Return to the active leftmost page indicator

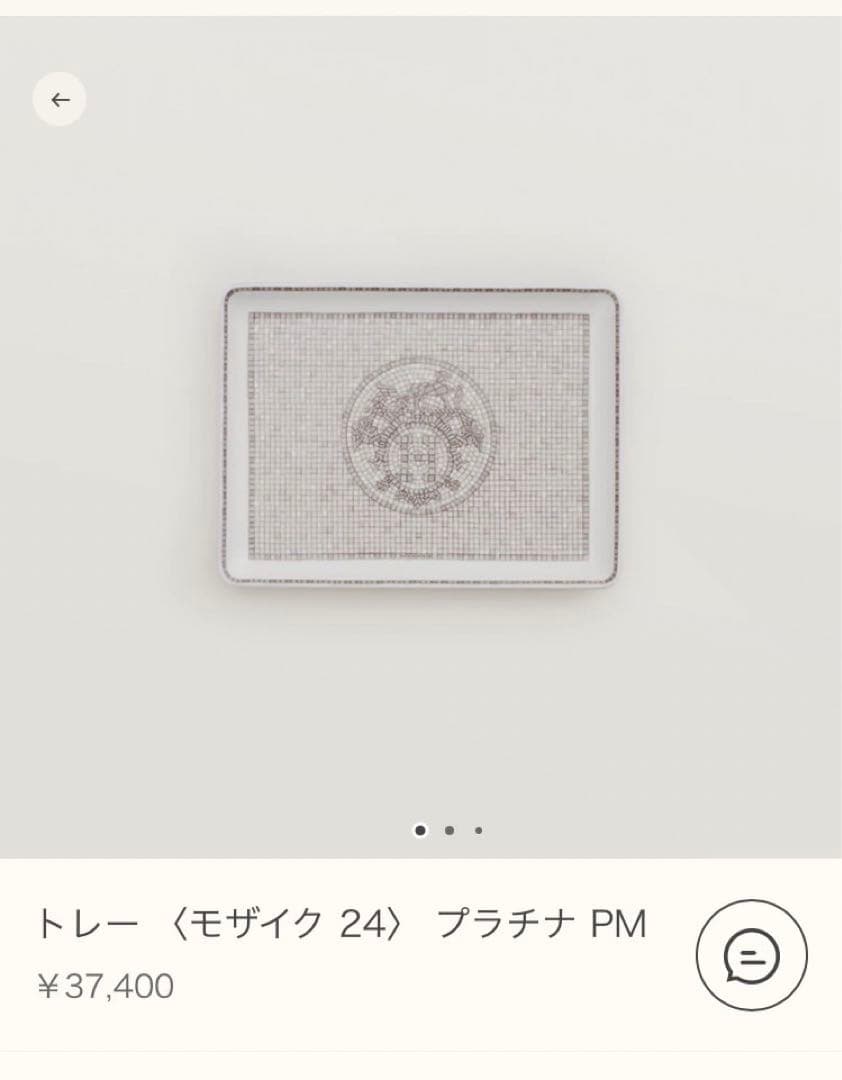tap(421, 829)
